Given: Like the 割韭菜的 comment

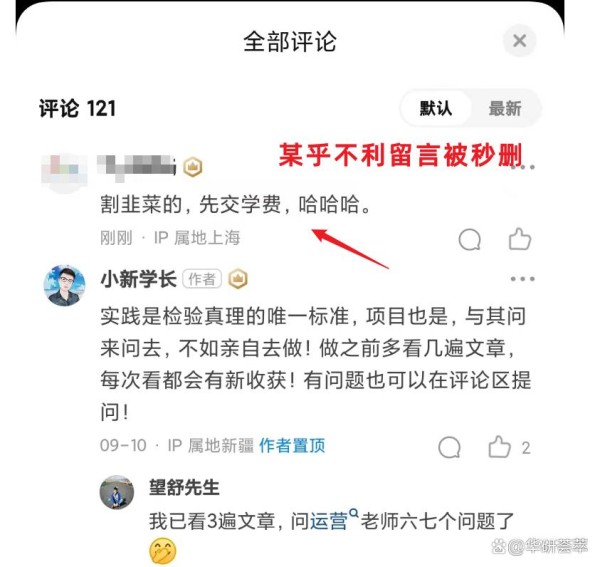Looking at the screenshot, I should coord(520,239).
